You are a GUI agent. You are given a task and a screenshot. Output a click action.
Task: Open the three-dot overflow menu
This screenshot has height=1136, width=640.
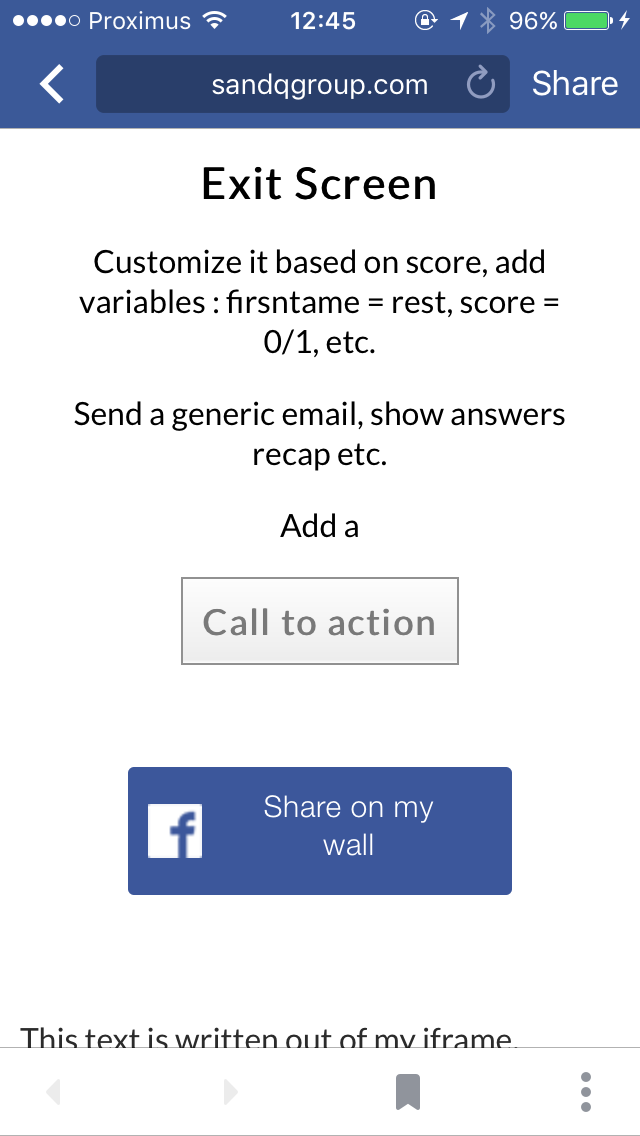point(586,1092)
